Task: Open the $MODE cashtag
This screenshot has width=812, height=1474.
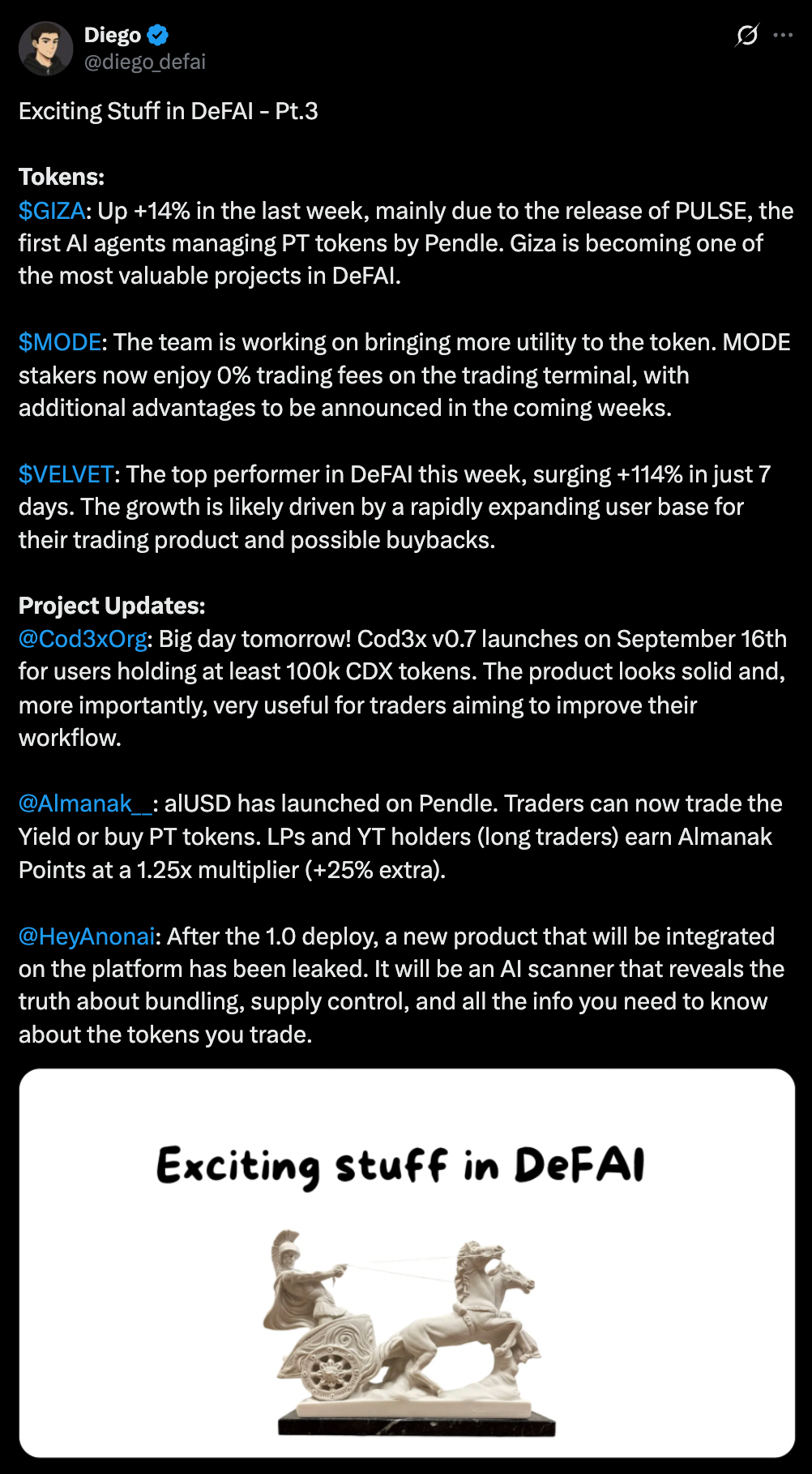Action: 60,342
